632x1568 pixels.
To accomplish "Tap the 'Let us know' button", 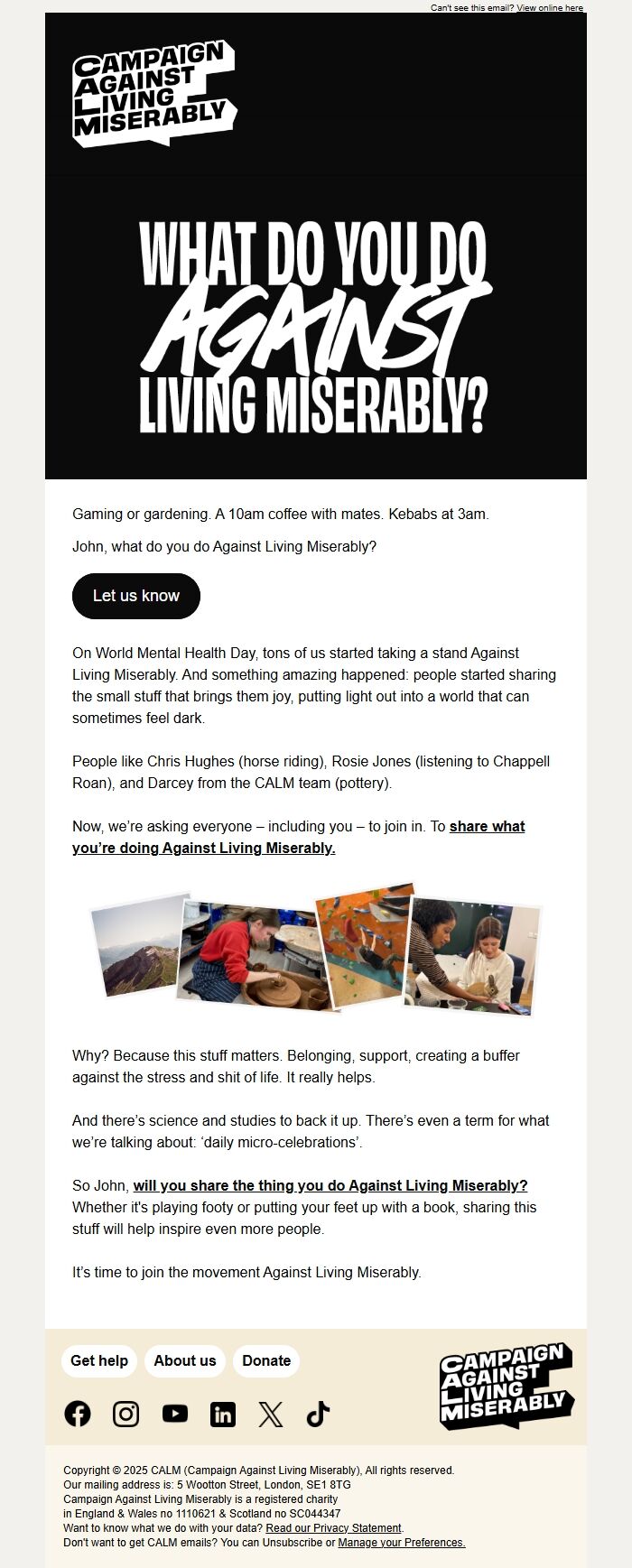I will 136,596.
